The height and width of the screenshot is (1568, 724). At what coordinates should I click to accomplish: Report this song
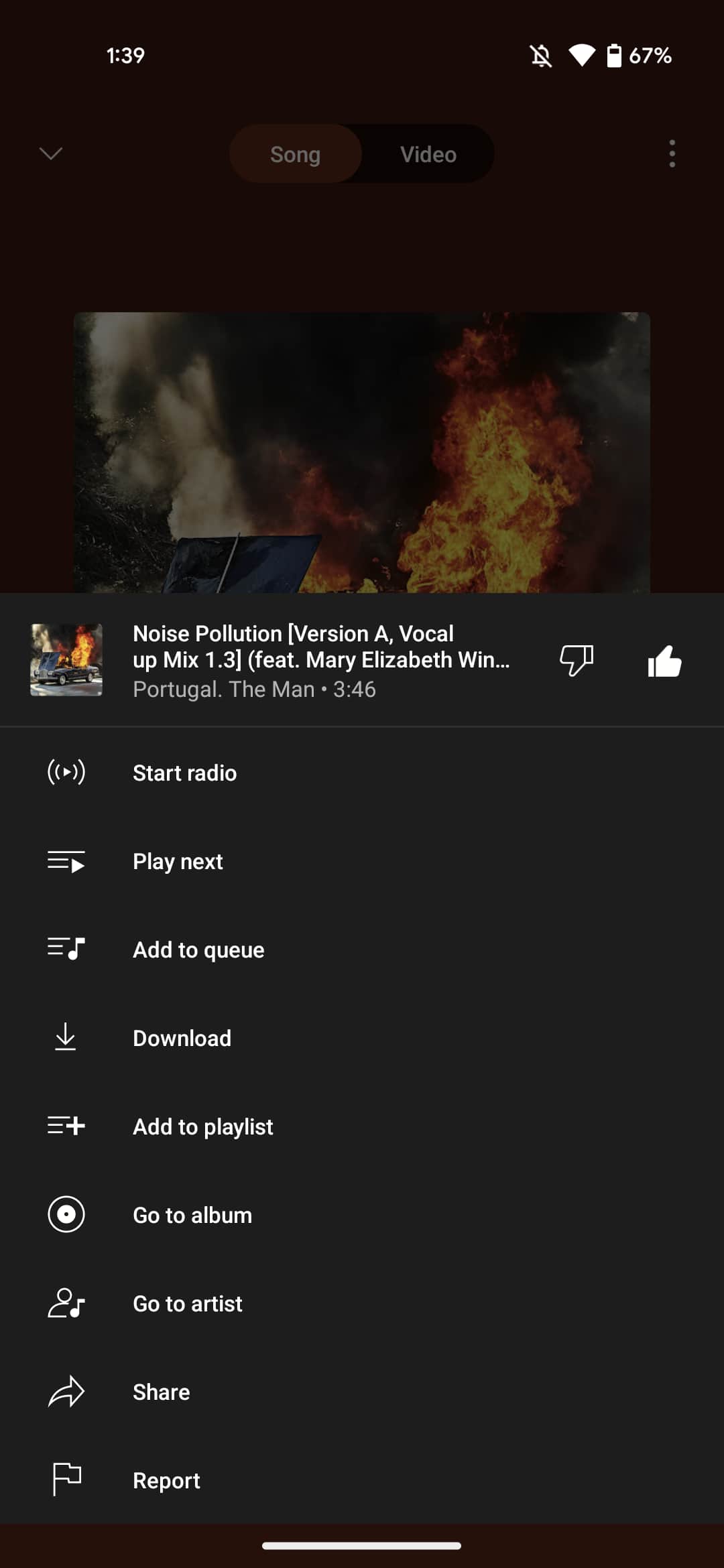[x=166, y=1480]
